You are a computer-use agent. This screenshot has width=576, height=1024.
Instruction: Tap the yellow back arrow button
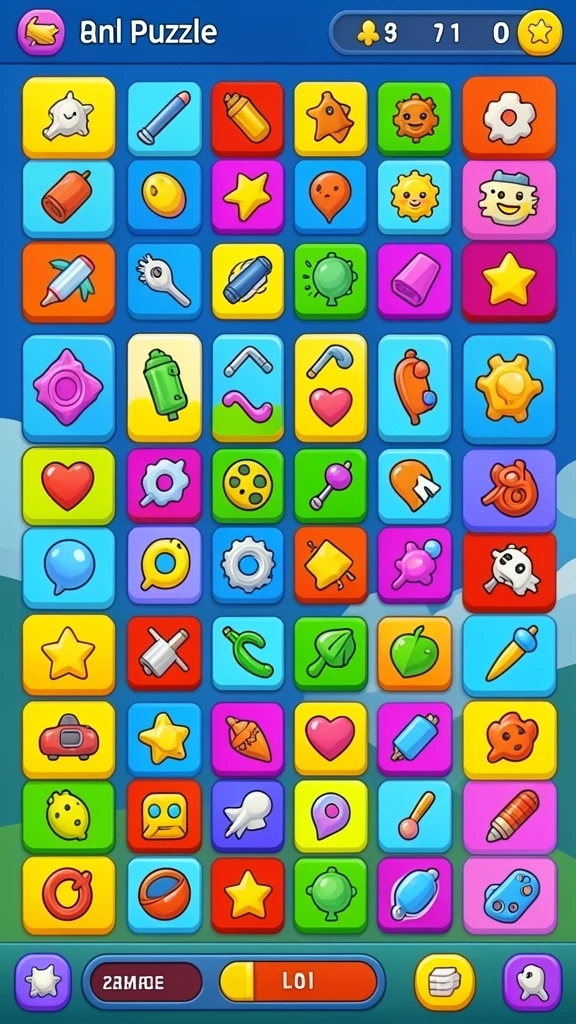[x=41, y=32]
